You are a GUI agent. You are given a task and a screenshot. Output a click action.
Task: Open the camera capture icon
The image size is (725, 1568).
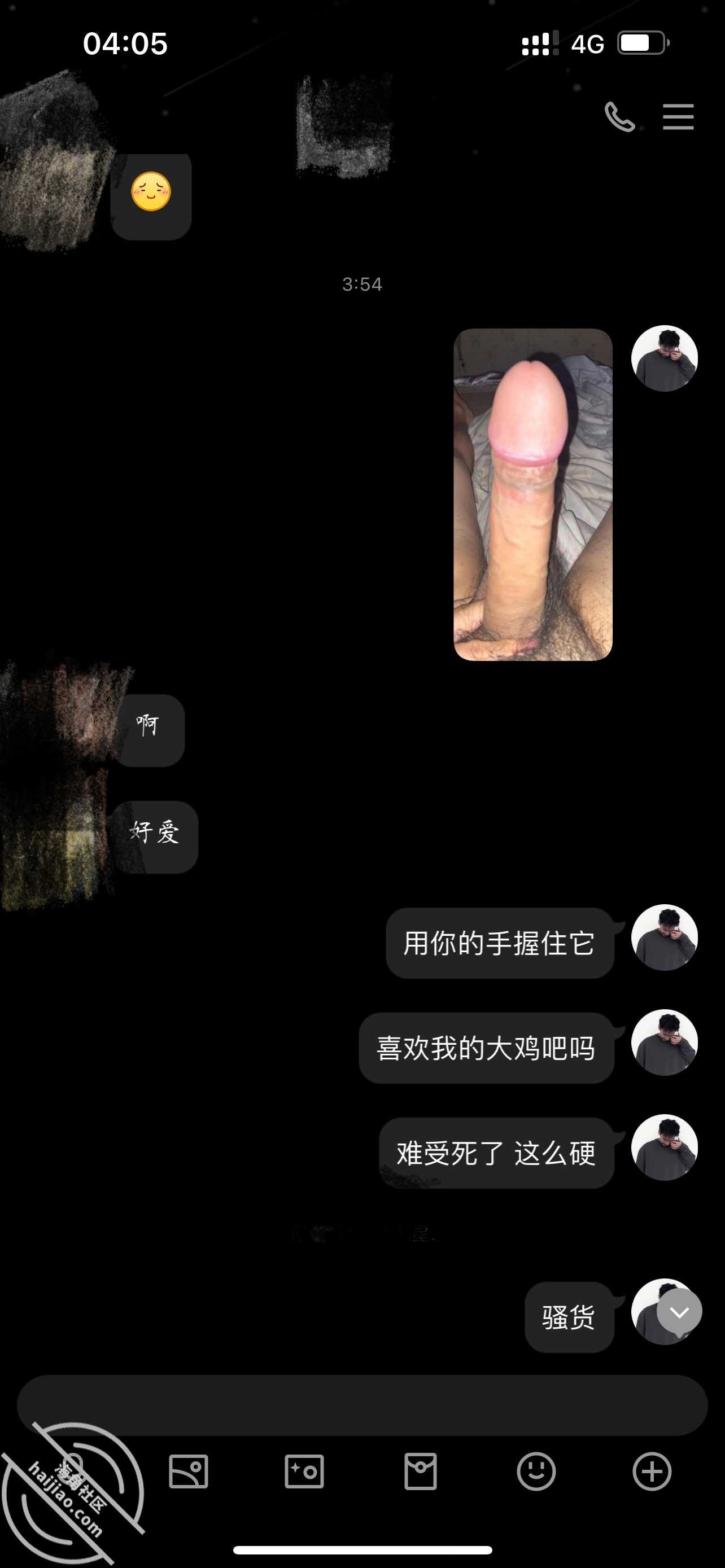pos(304,1472)
